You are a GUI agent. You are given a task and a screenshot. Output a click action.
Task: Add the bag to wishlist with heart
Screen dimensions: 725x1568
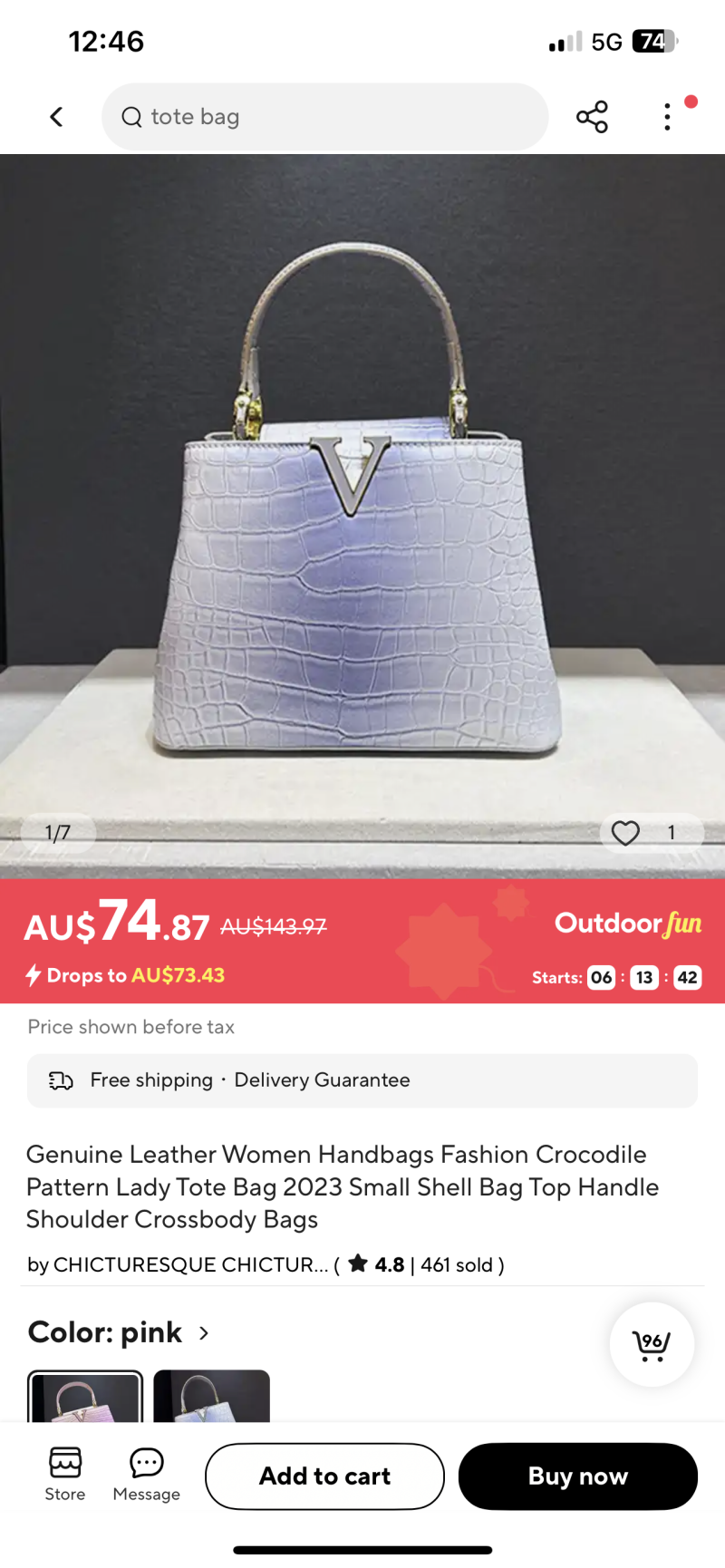tap(626, 832)
